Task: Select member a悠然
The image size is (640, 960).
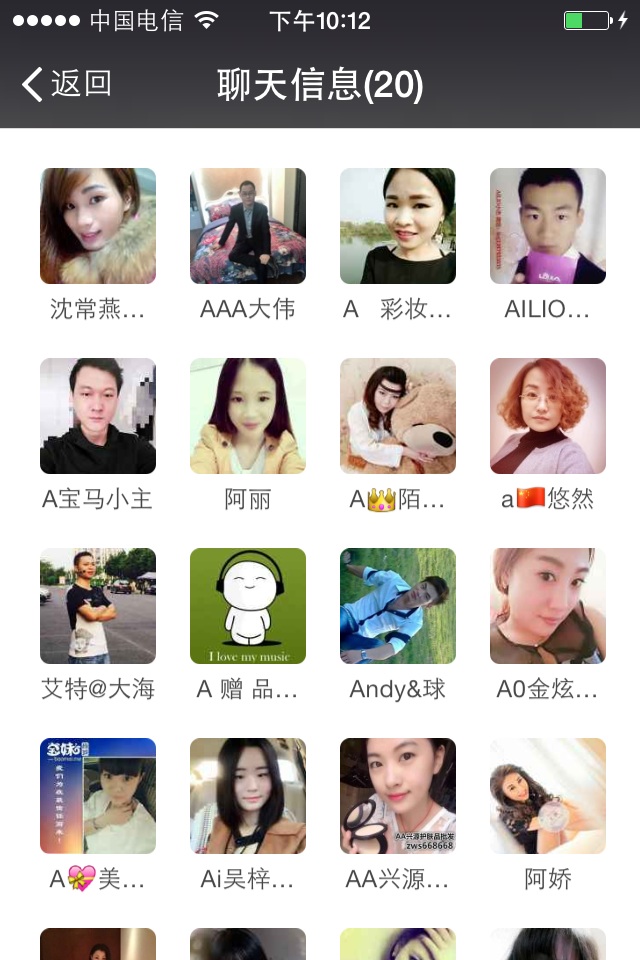Action: coord(548,416)
